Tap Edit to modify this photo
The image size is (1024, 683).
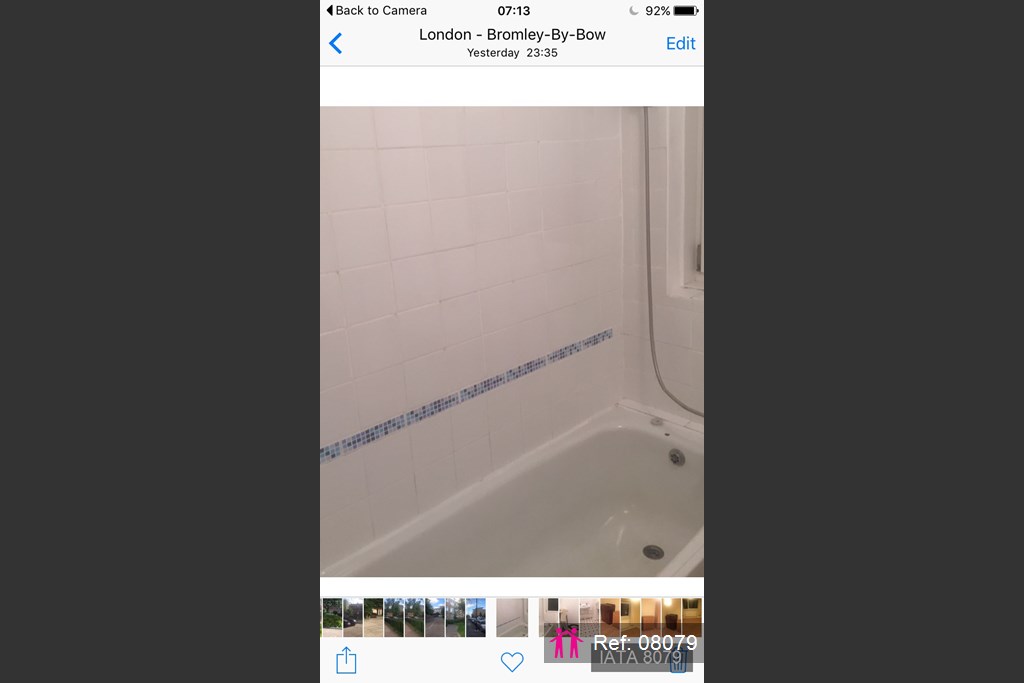pos(680,43)
